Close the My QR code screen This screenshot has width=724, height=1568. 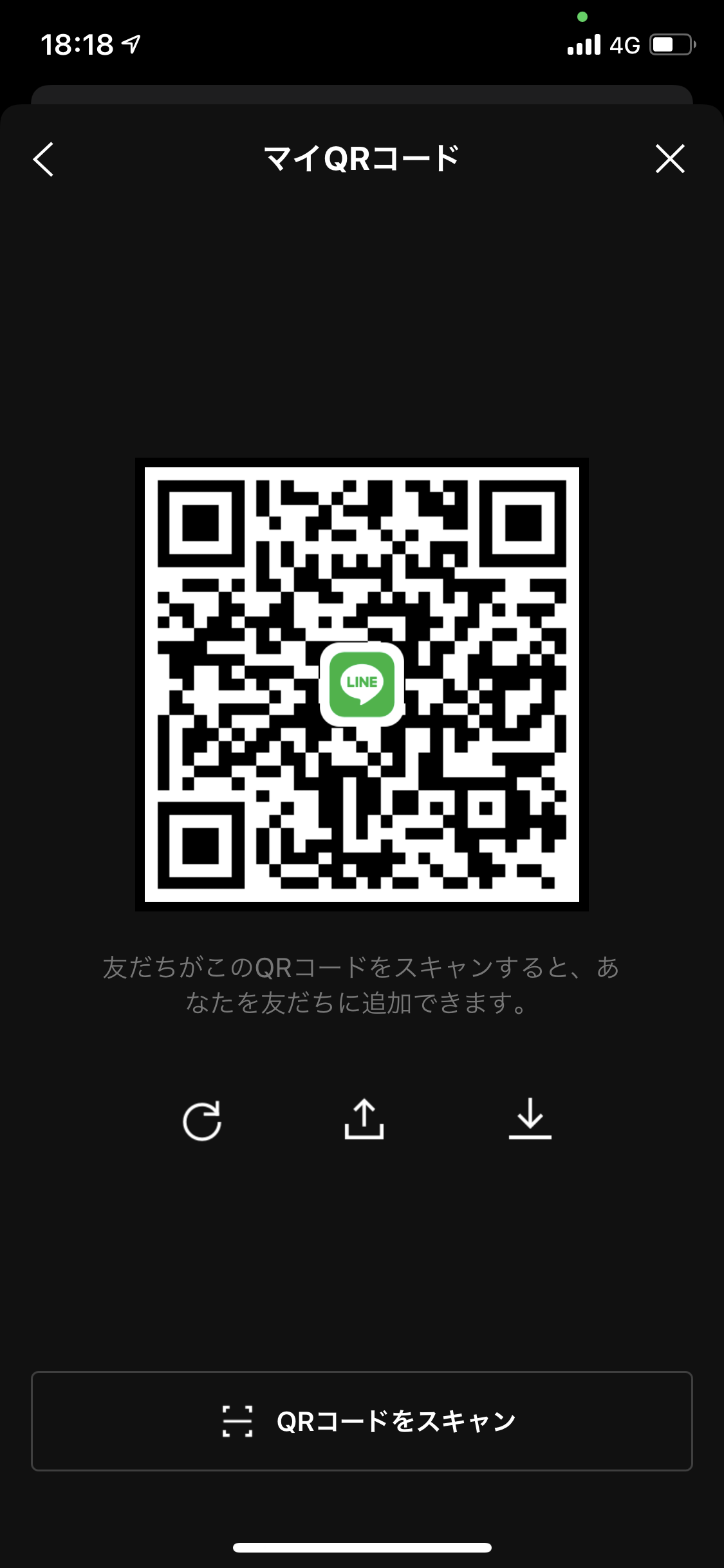tap(670, 159)
